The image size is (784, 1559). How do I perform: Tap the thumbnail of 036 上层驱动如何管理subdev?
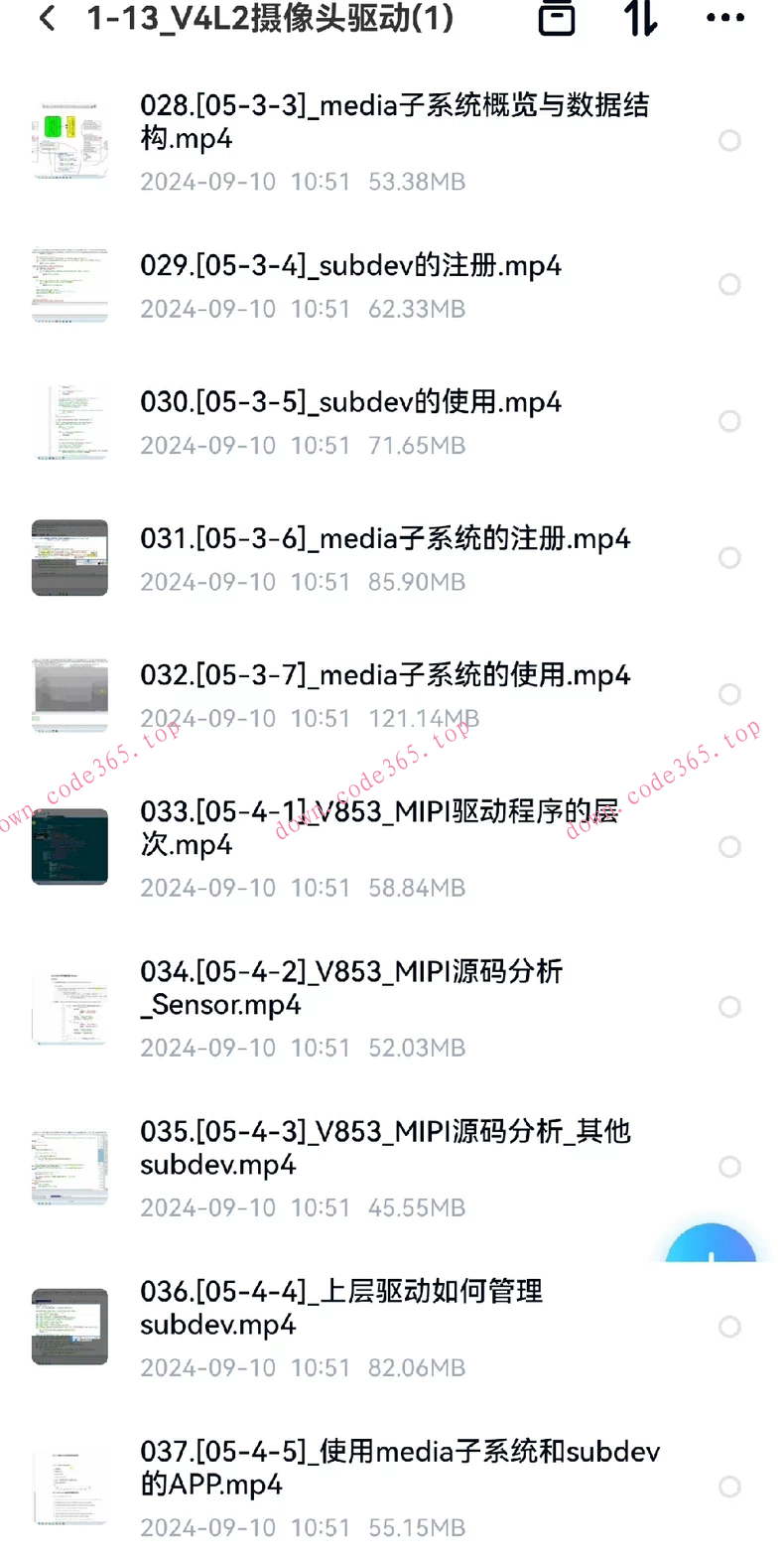(68, 1327)
